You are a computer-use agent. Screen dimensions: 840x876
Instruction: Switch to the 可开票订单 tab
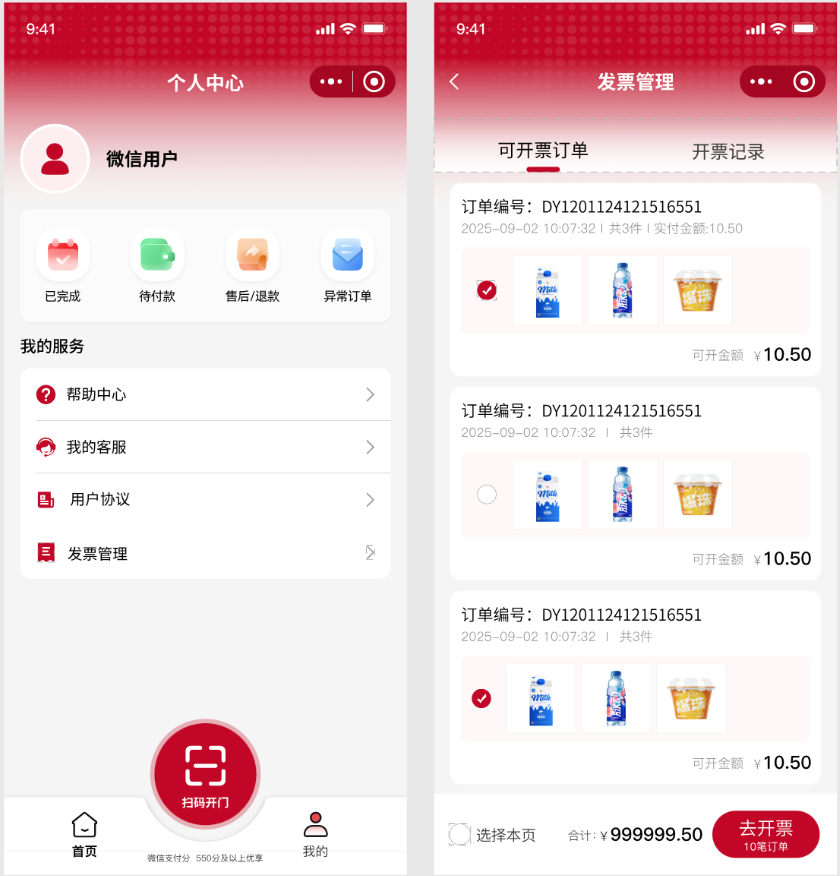click(x=543, y=151)
